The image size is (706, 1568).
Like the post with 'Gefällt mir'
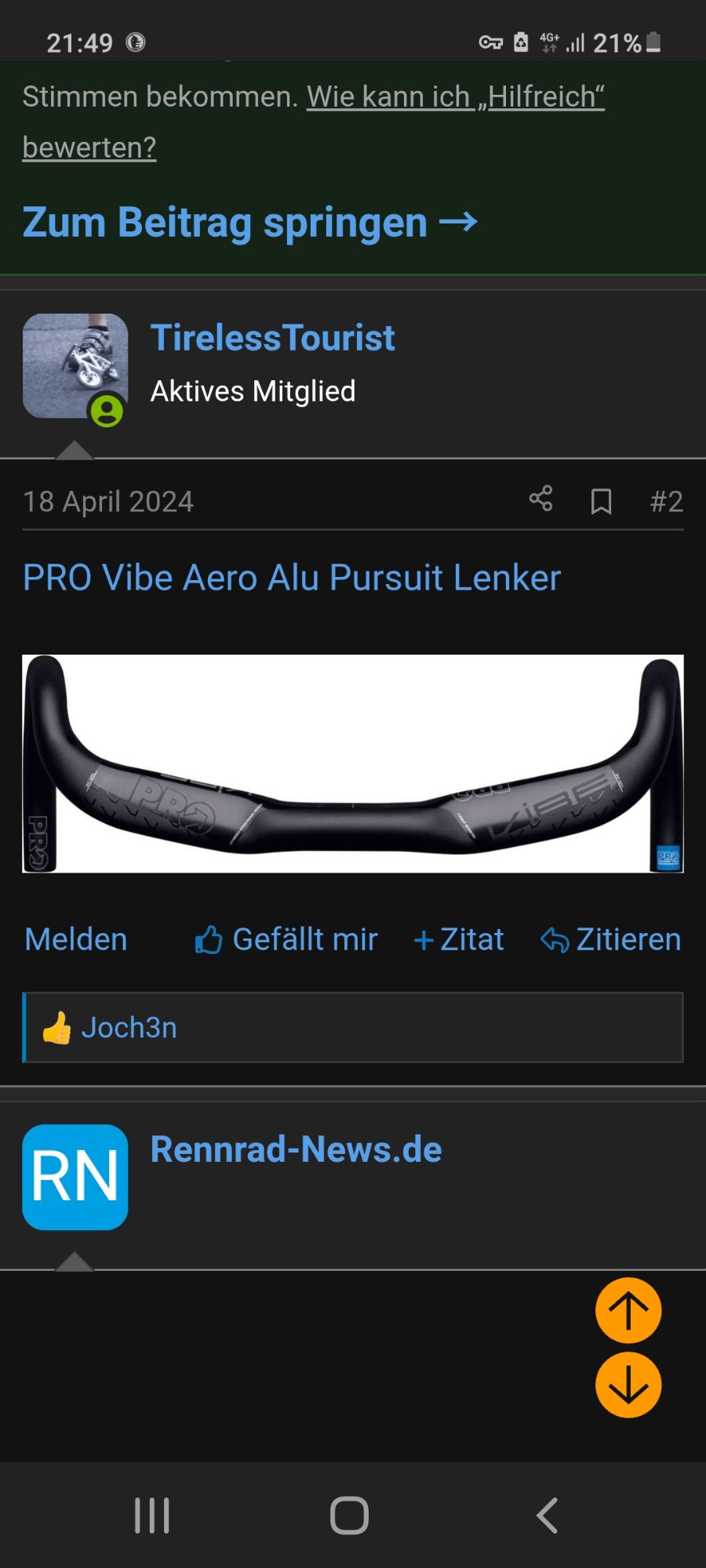pyautogui.click(x=286, y=939)
